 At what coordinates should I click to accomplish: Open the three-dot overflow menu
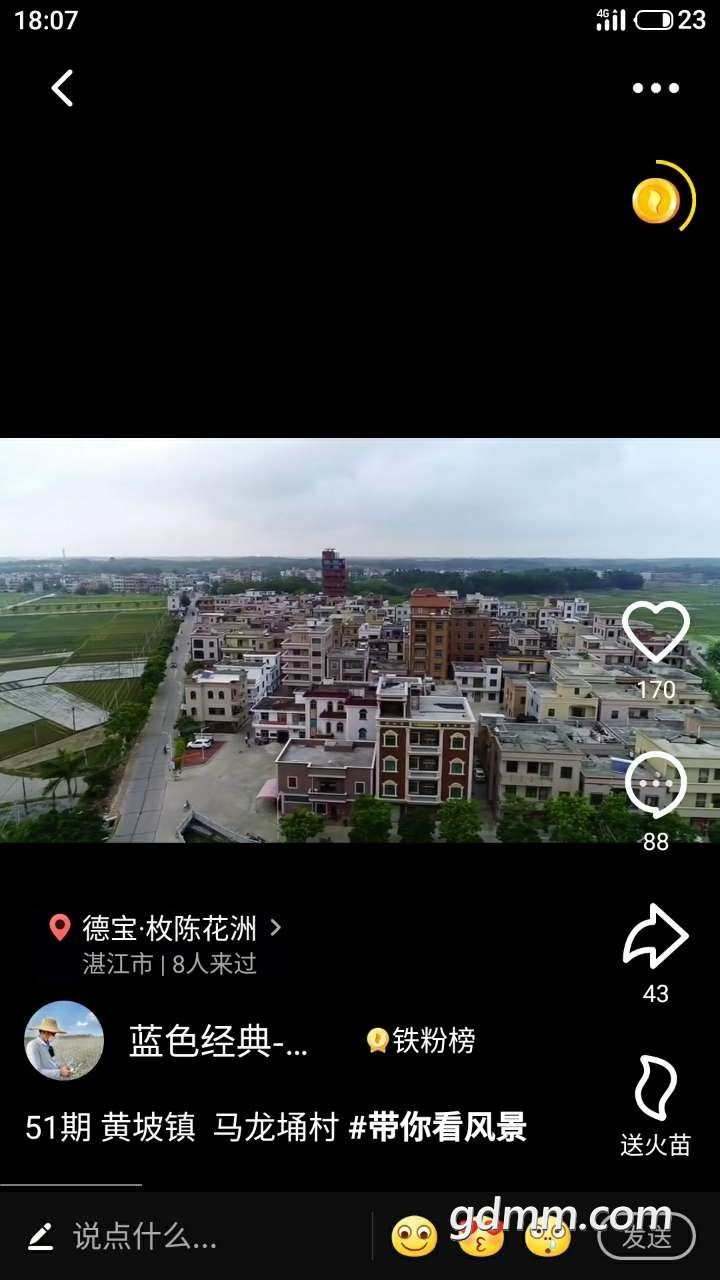(655, 88)
